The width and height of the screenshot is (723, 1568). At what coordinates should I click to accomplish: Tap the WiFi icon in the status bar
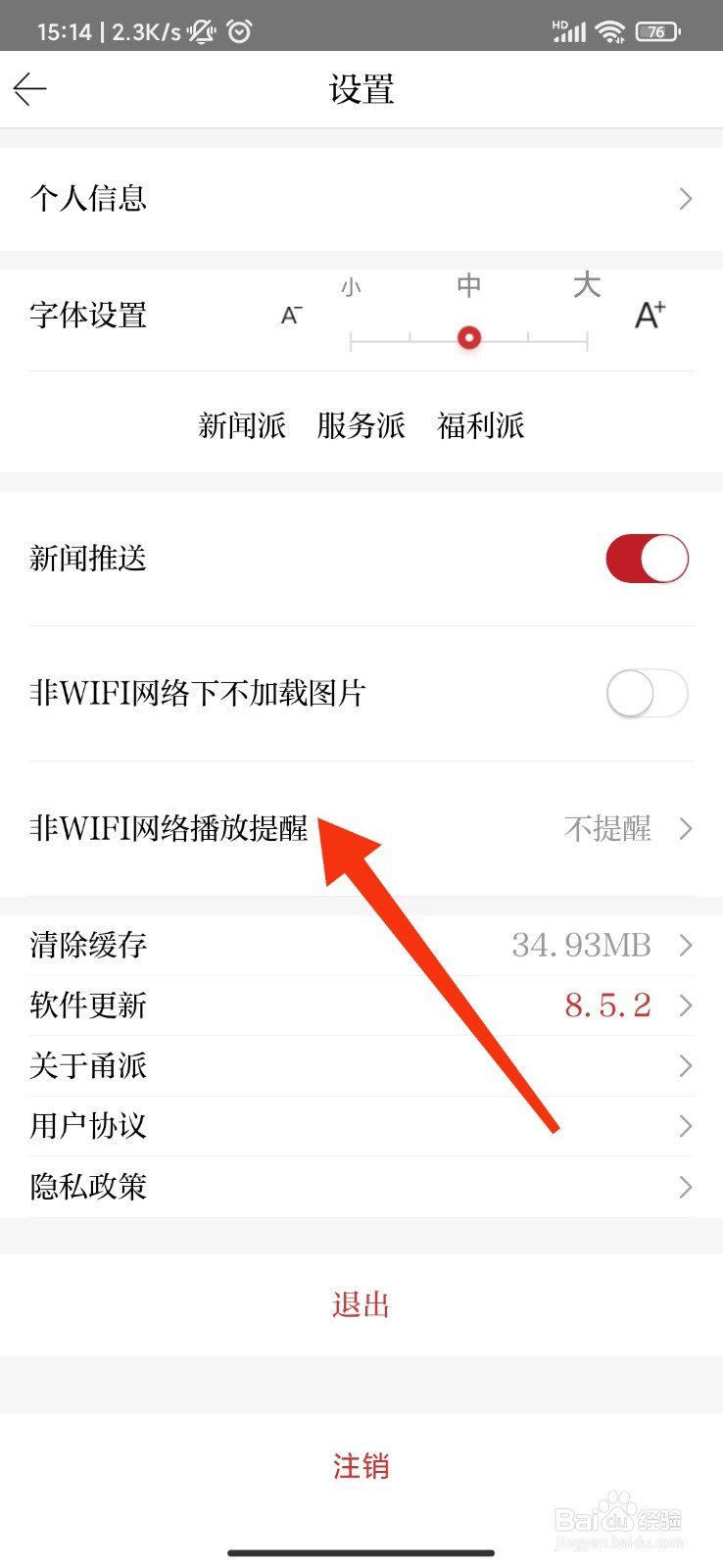tap(609, 30)
